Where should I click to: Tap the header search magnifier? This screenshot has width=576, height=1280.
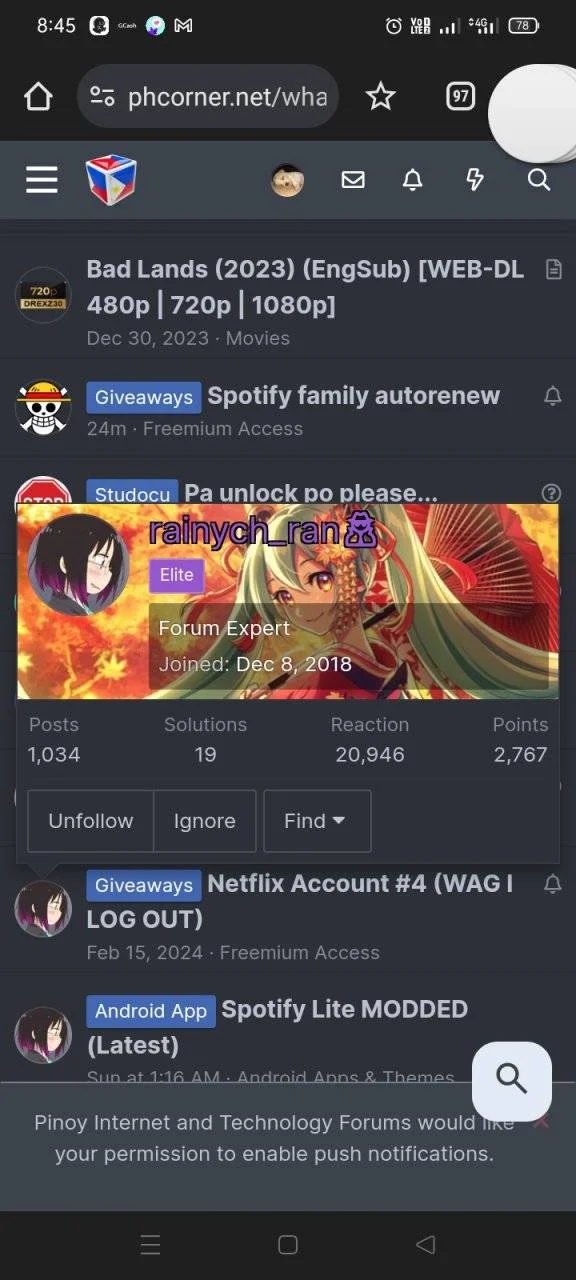click(539, 180)
